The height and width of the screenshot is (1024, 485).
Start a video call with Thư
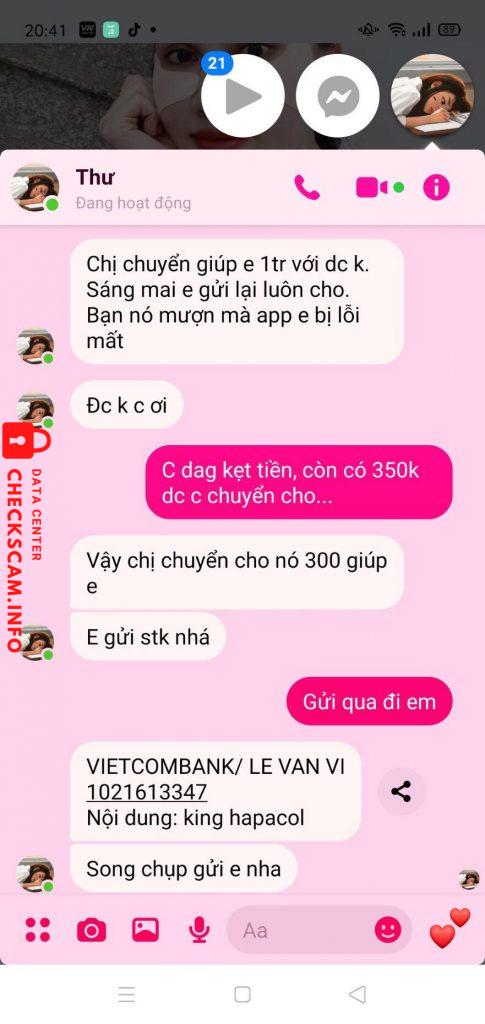point(372,187)
